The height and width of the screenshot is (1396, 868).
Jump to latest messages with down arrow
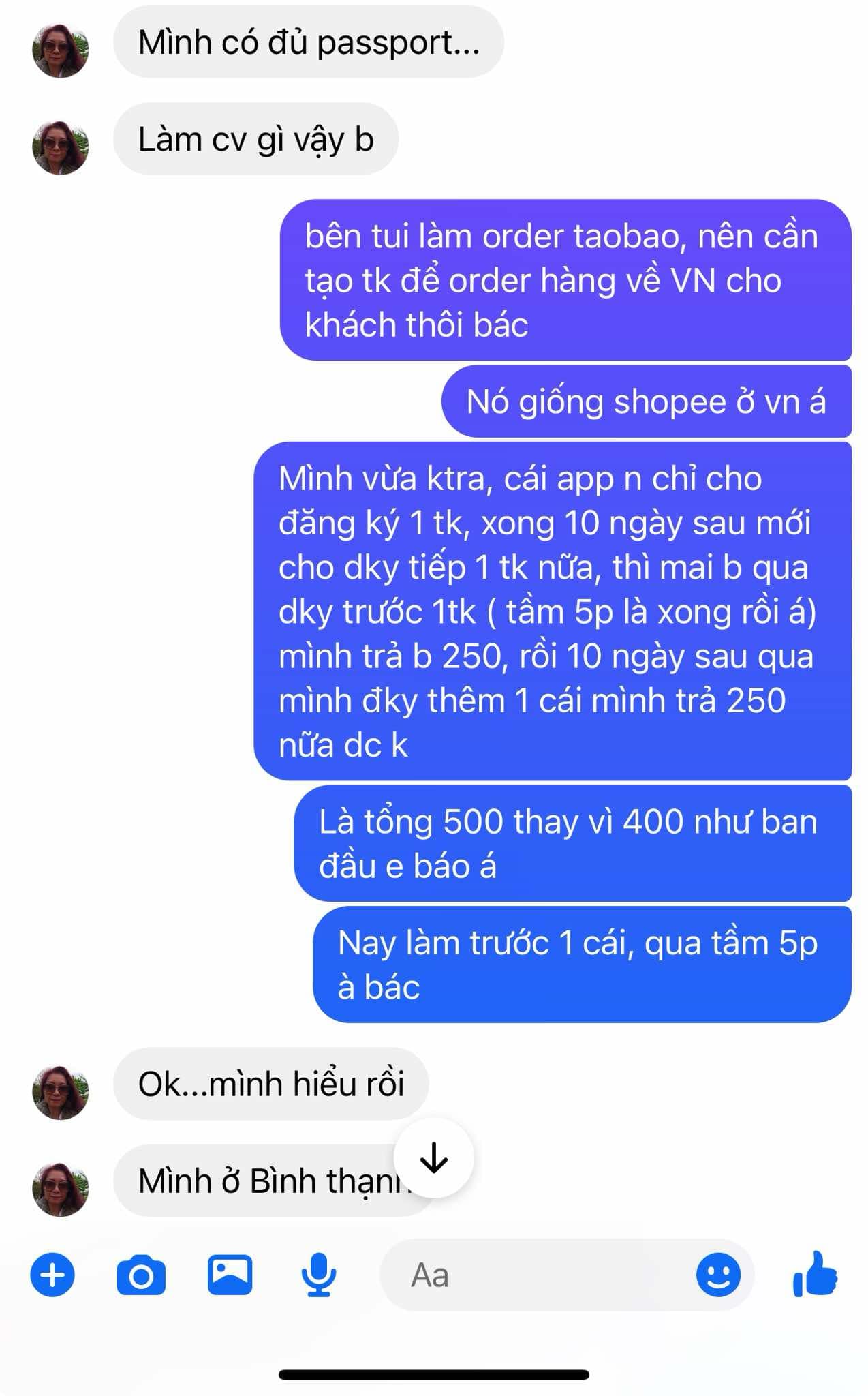point(433,1158)
